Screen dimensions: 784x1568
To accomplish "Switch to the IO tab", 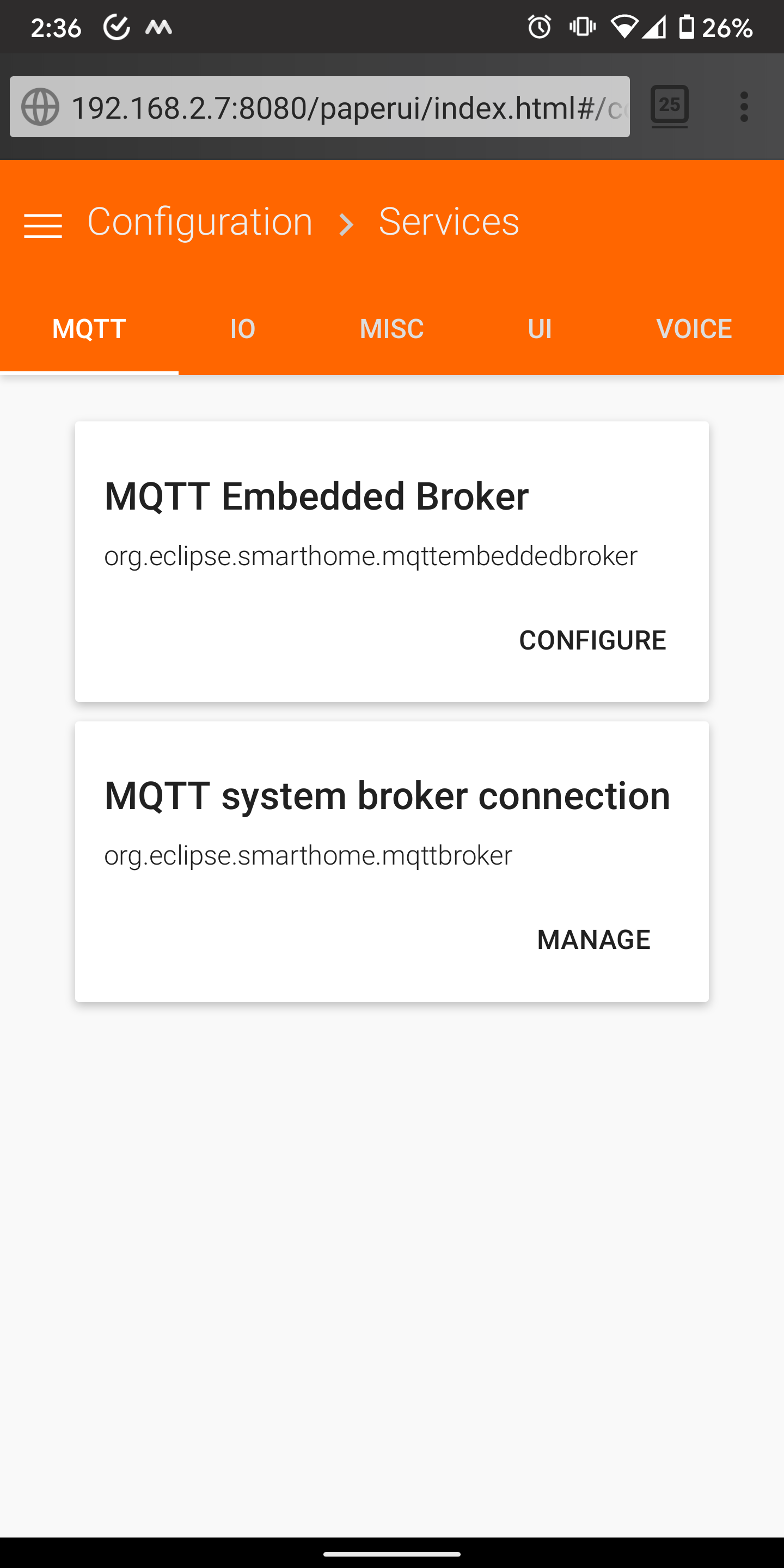I will pyautogui.click(x=242, y=329).
